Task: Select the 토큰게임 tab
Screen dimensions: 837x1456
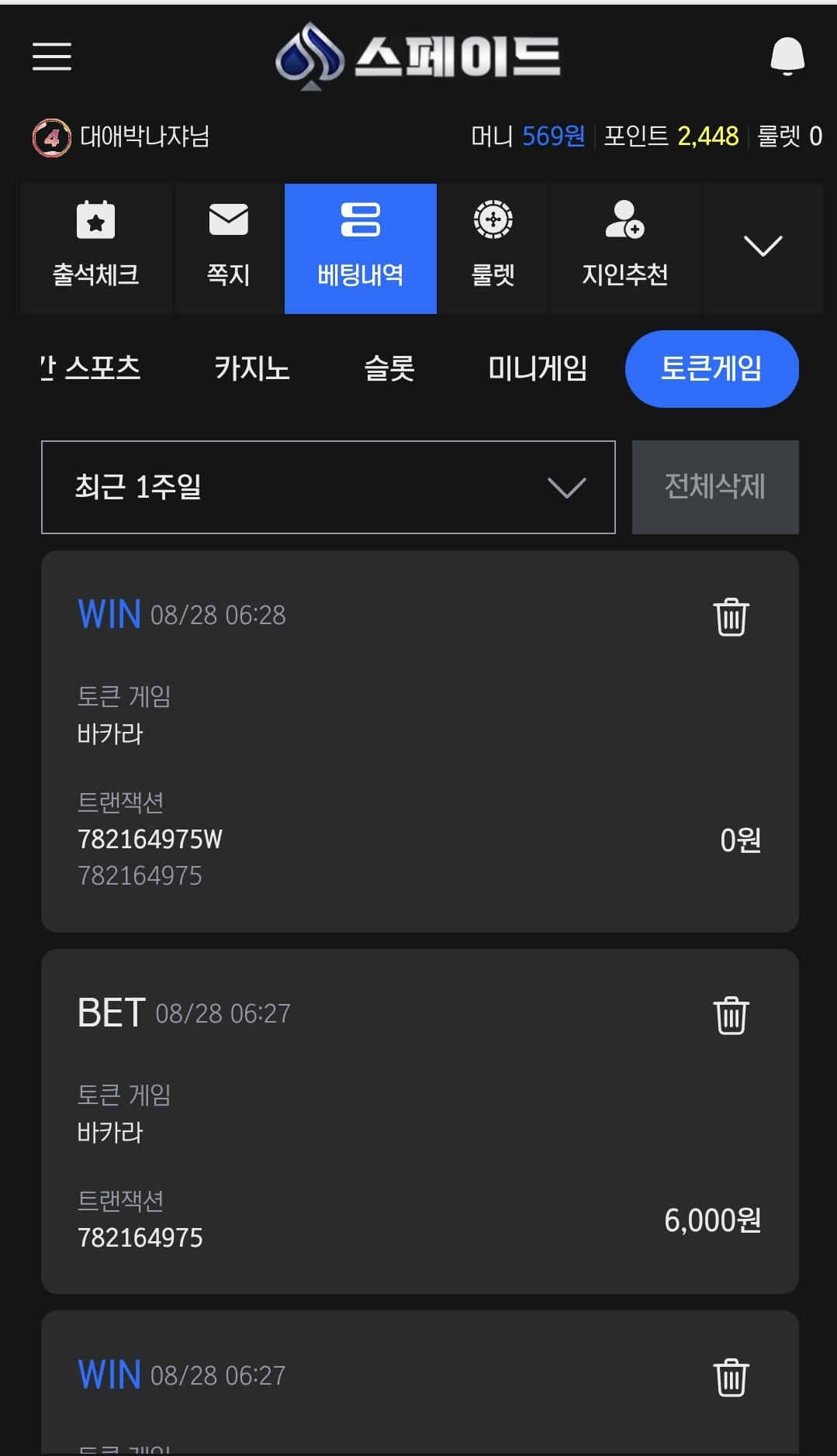Action: click(x=711, y=368)
